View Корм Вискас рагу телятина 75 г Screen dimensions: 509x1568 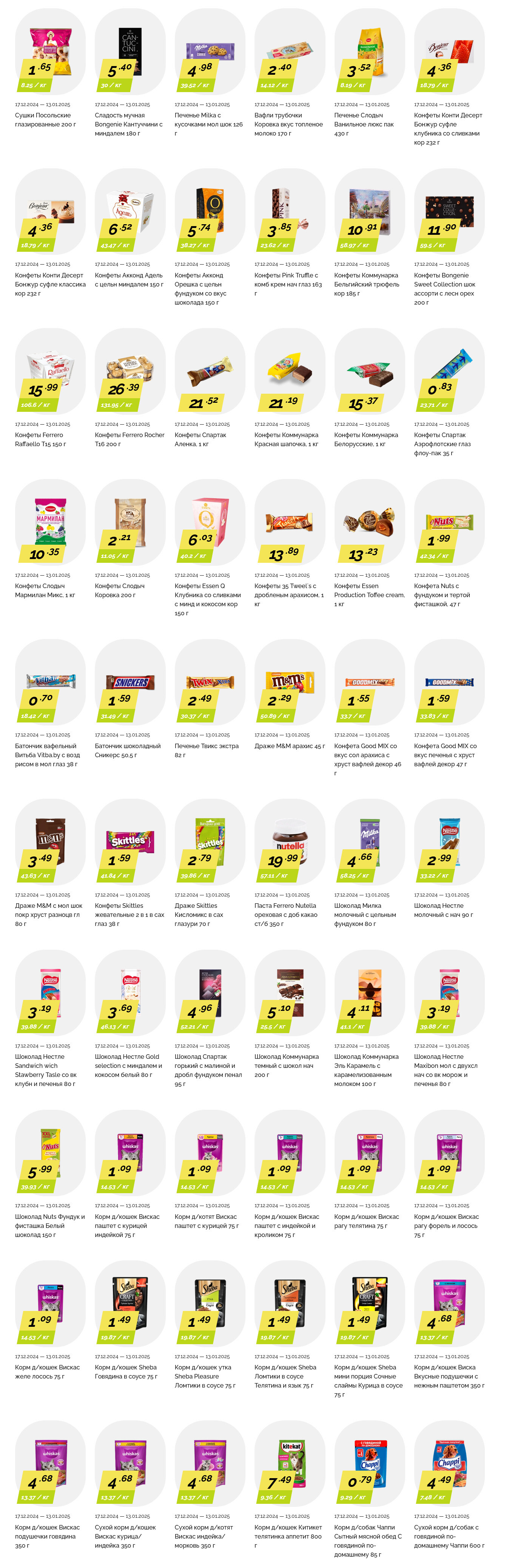[369, 1153]
